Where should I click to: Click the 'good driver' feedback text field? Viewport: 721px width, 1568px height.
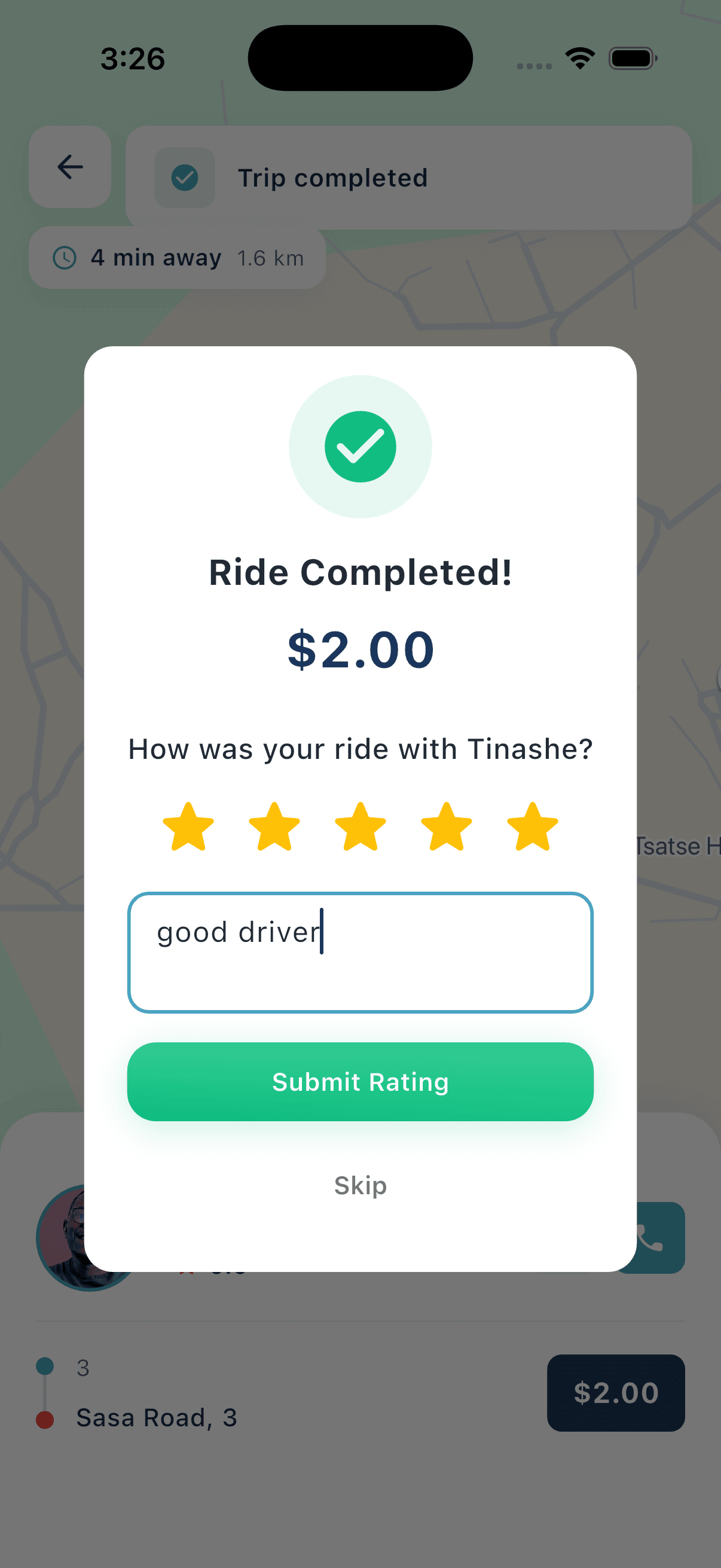click(x=360, y=951)
